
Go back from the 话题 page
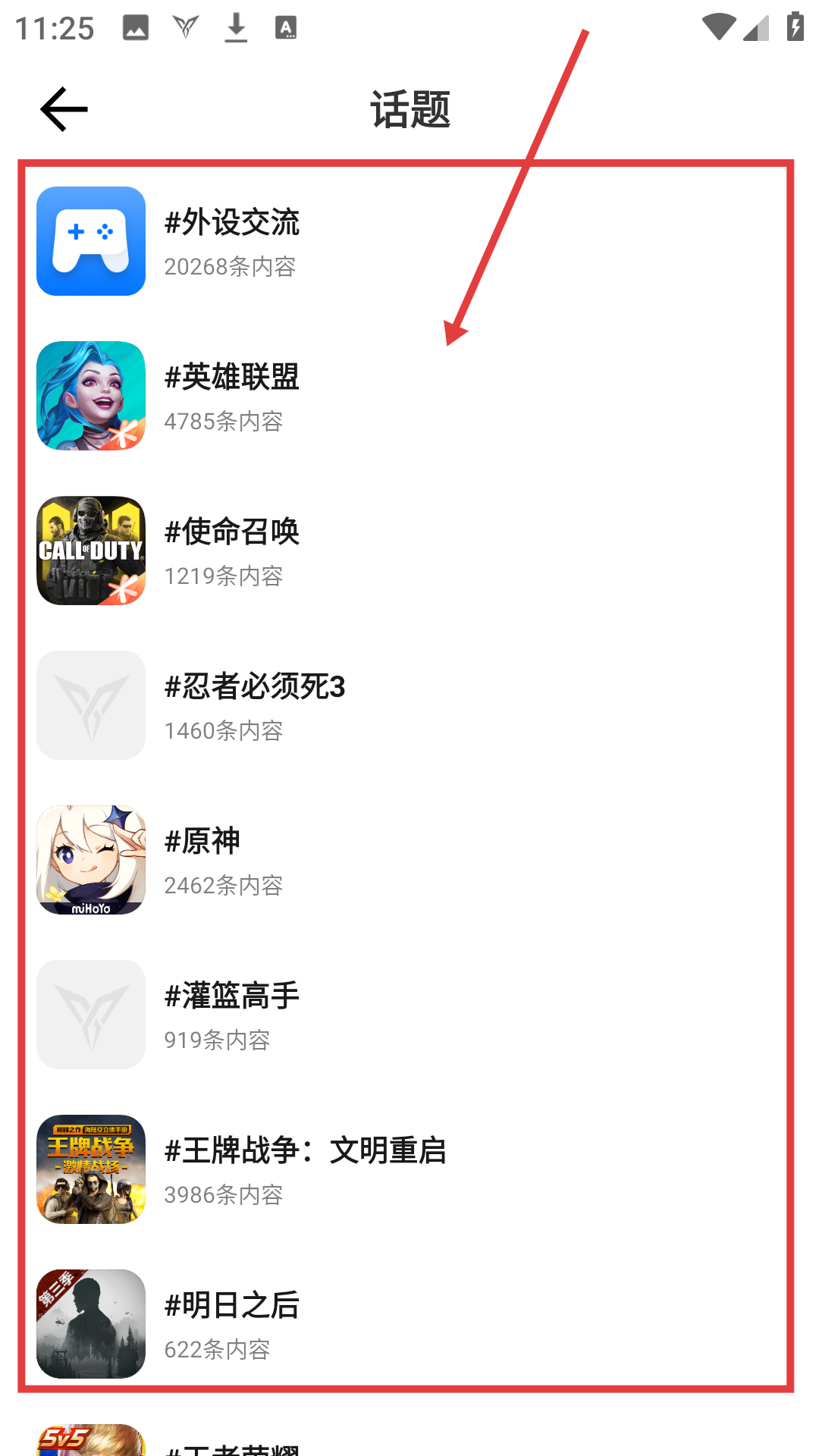point(64,109)
